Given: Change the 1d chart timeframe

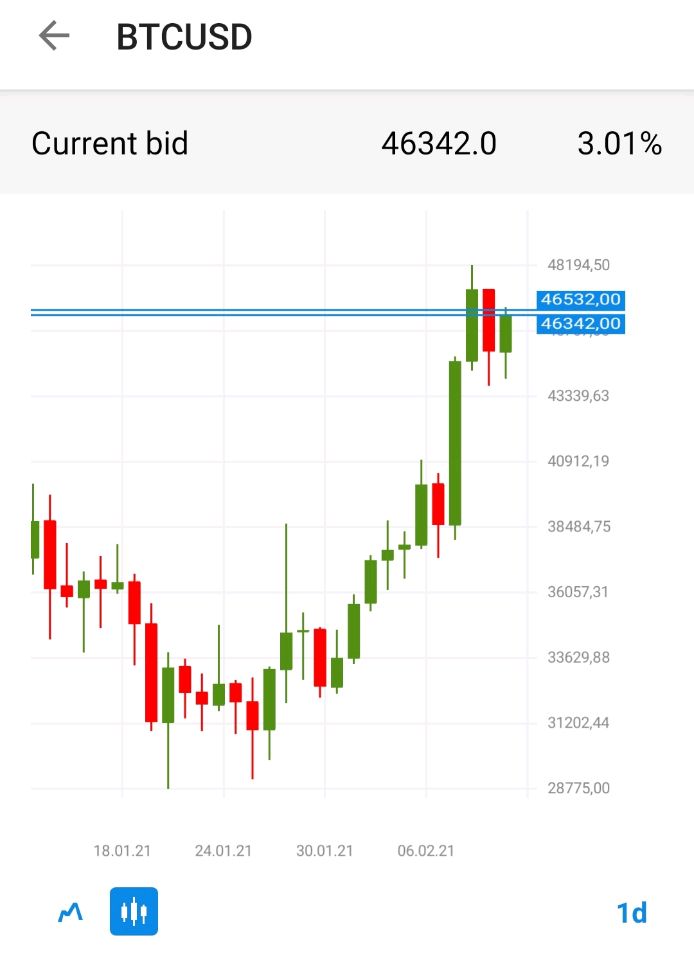Looking at the screenshot, I should tap(631, 912).
